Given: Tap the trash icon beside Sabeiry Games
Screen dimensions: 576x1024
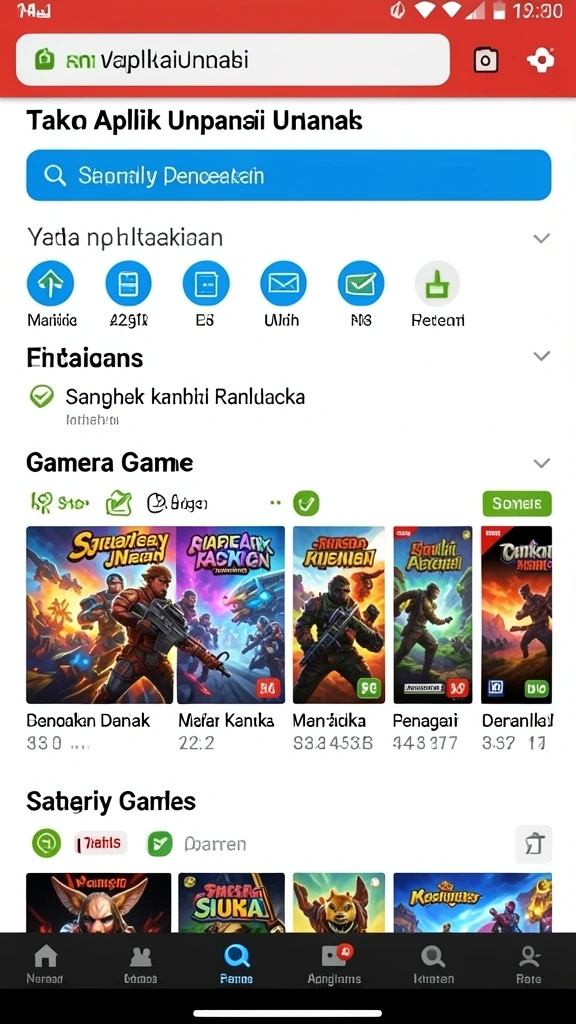Looking at the screenshot, I should pyautogui.click(x=534, y=844).
